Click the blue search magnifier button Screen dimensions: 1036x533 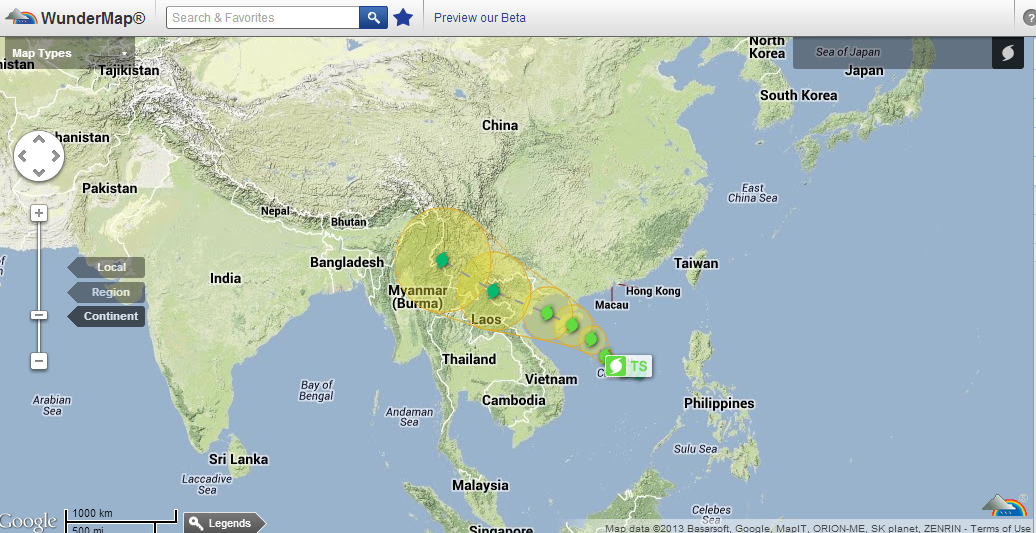[x=373, y=18]
